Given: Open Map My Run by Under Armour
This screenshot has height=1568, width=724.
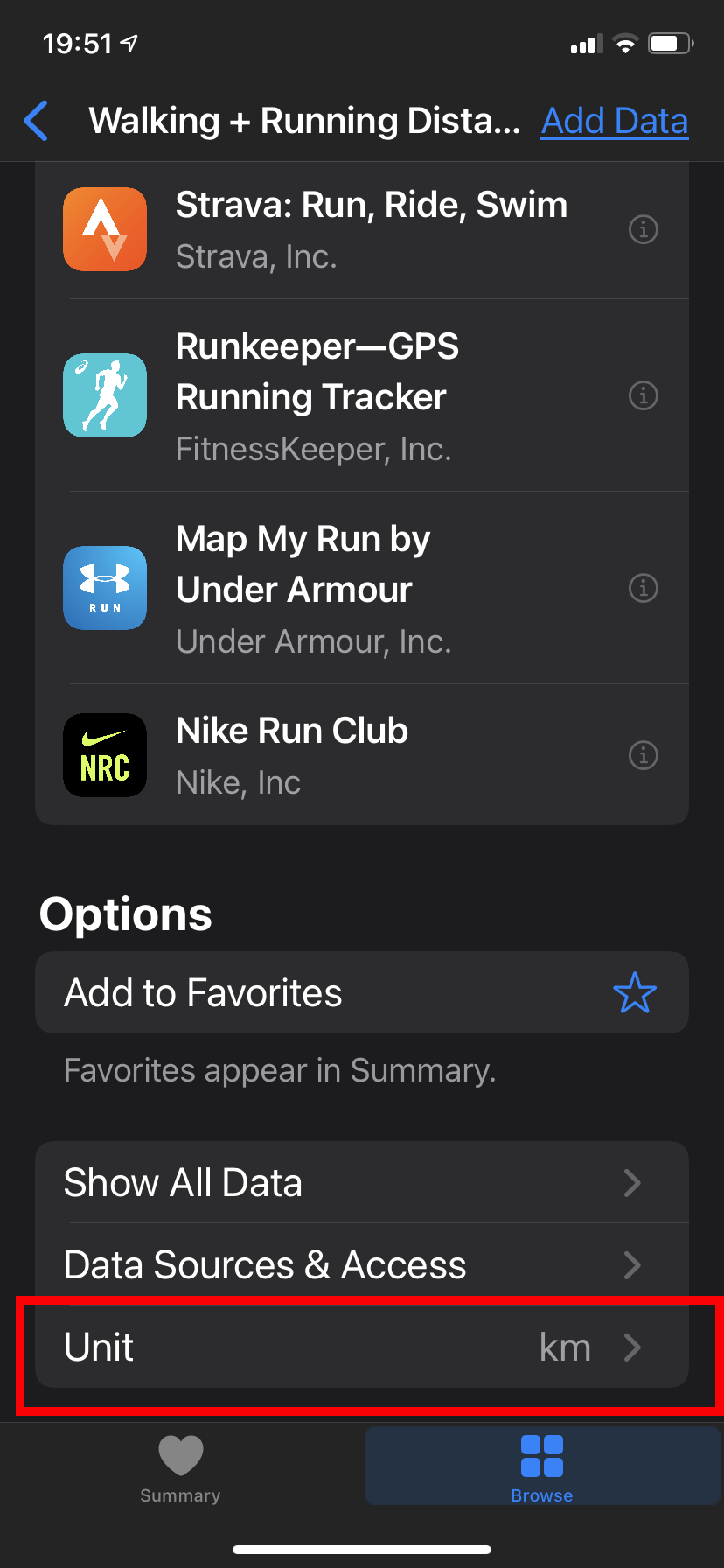Looking at the screenshot, I should pyautogui.click(x=350, y=588).
